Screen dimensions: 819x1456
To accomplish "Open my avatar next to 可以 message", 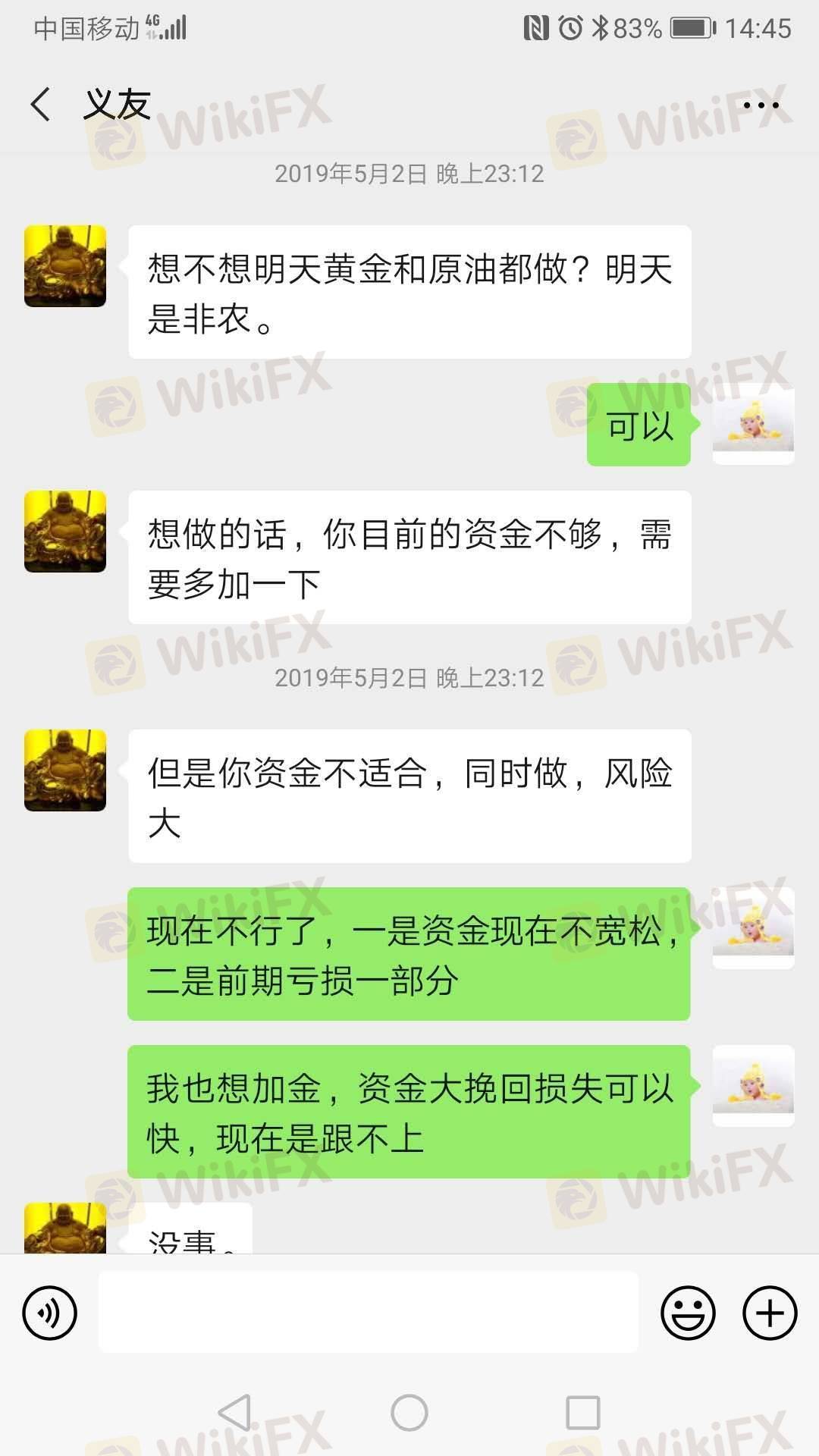I will tap(753, 424).
